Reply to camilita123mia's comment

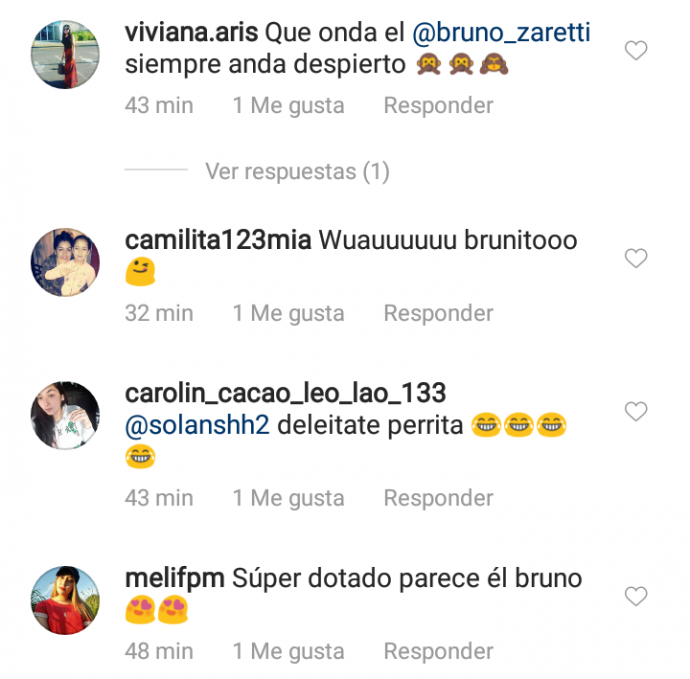pyautogui.click(x=438, y=313)
